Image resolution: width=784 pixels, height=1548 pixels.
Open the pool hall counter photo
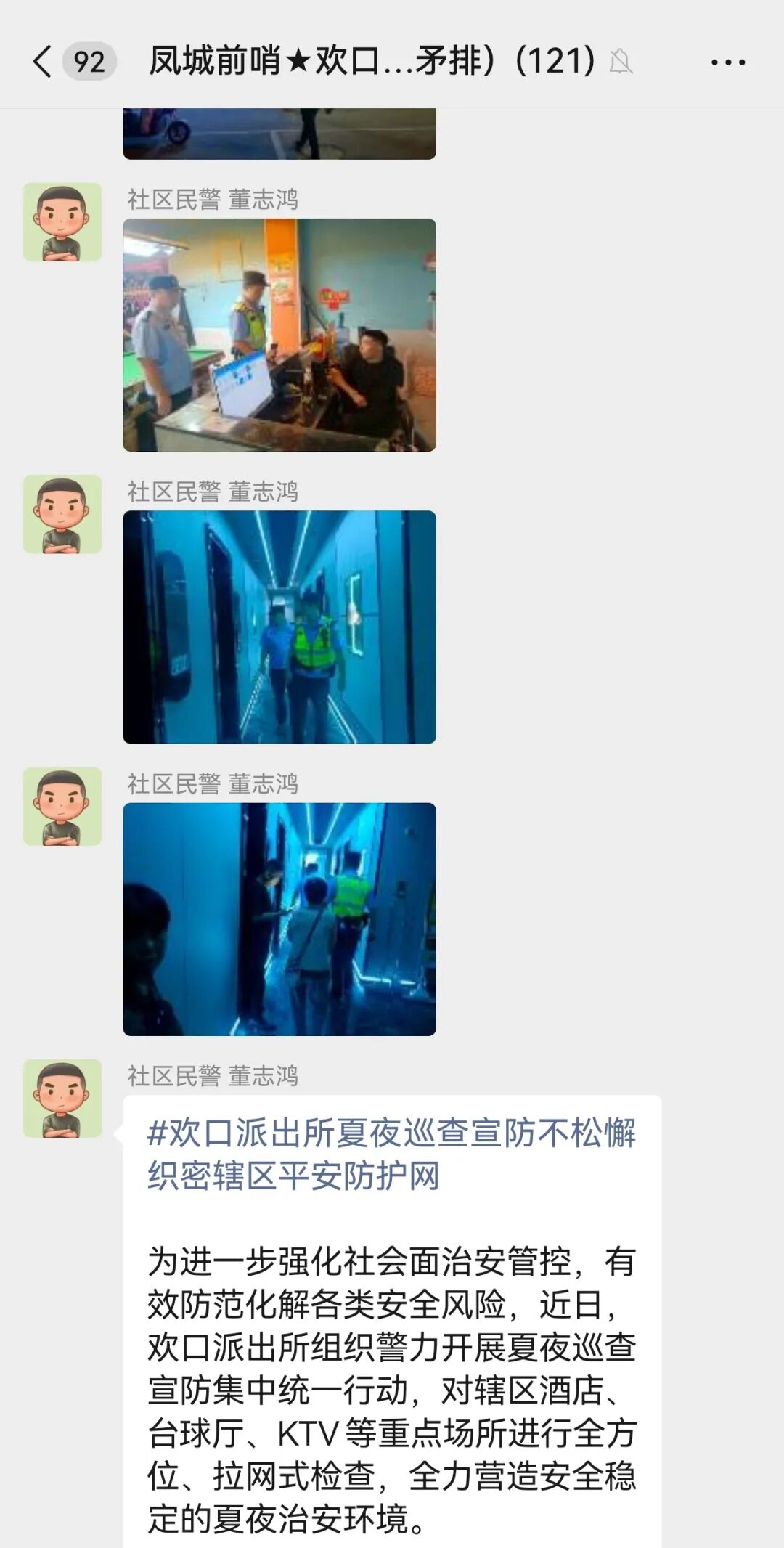click(x=279, y=335)
